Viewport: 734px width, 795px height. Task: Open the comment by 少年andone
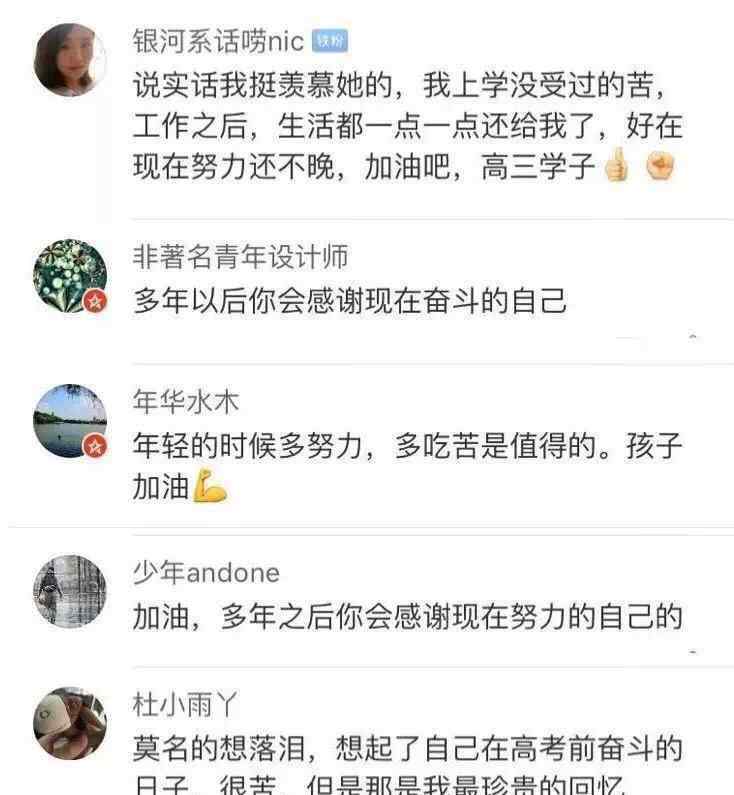pyautogui.click(x=407, y=617)
